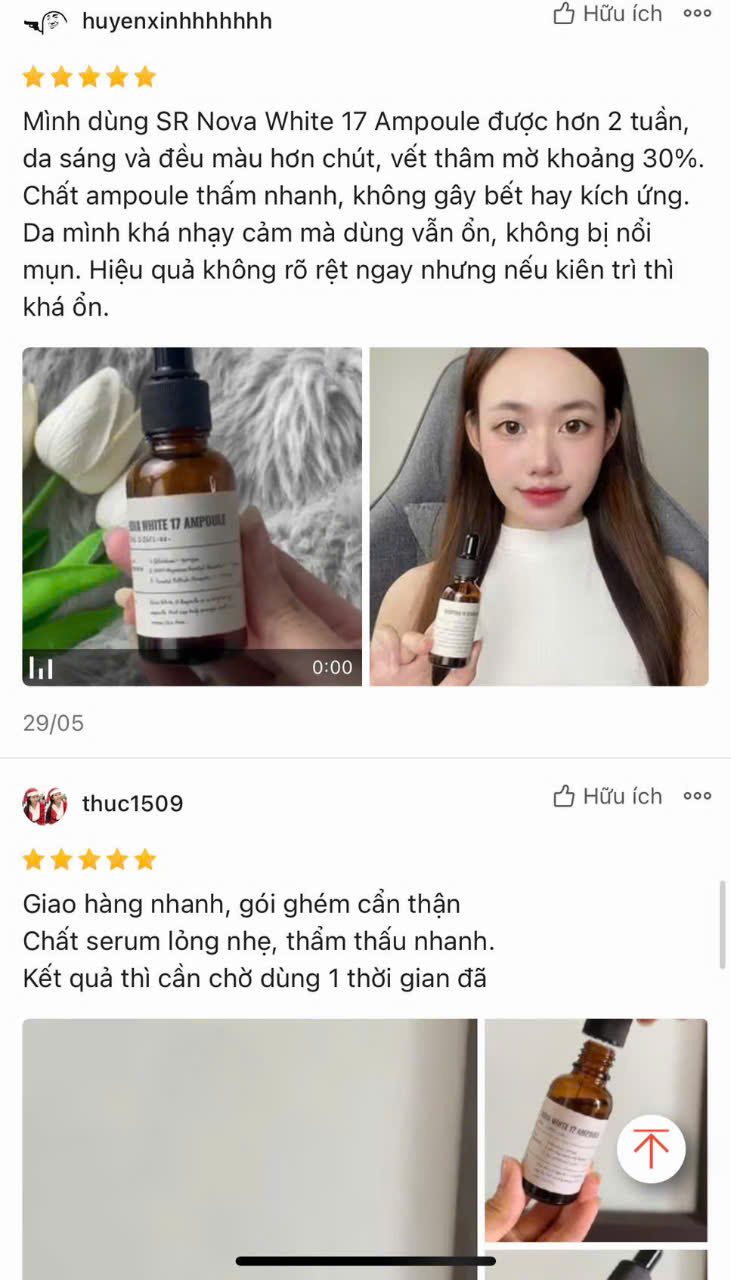The image size is (731, 1280).
Task: Open huyenxinhhhhhhh's profile avatar
Action: pos(45,21)
